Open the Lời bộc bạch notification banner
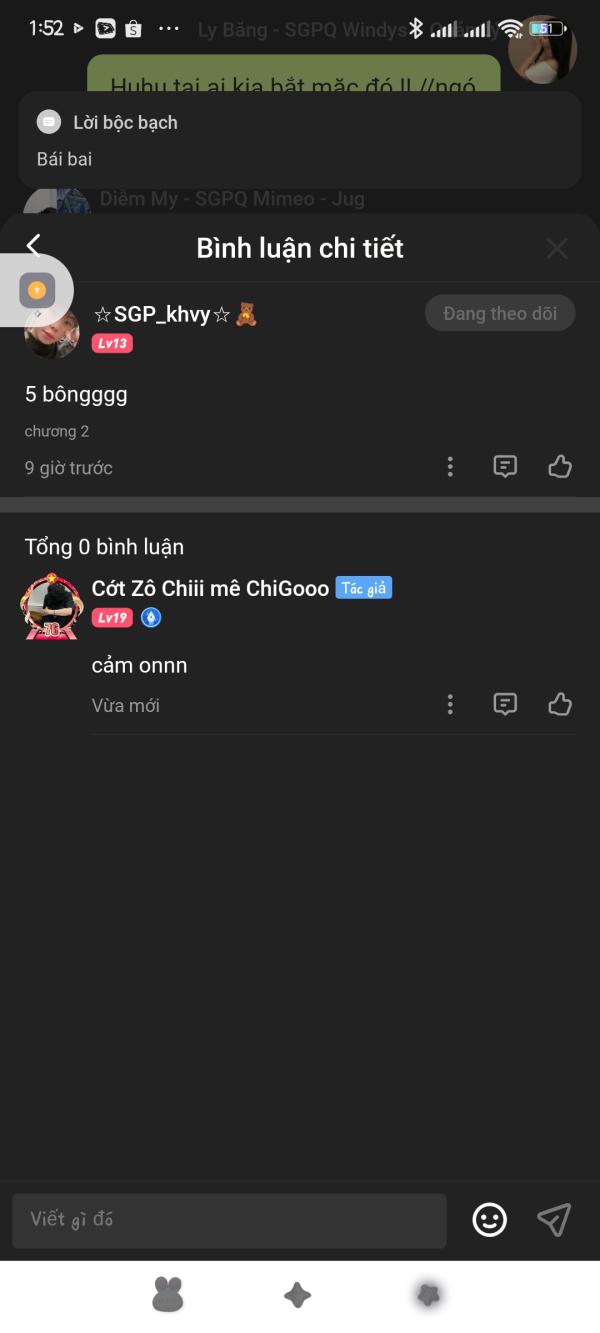 (x=299, y=140)
